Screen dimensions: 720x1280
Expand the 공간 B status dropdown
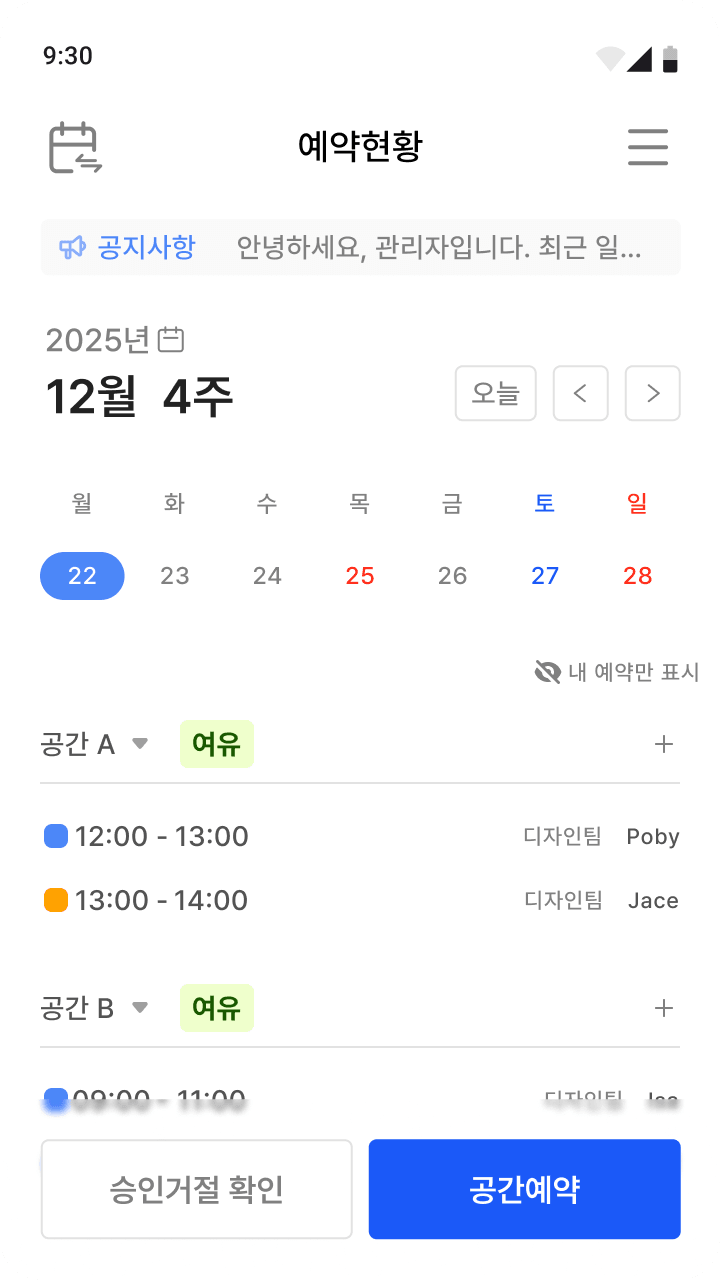coord(140,1008)
